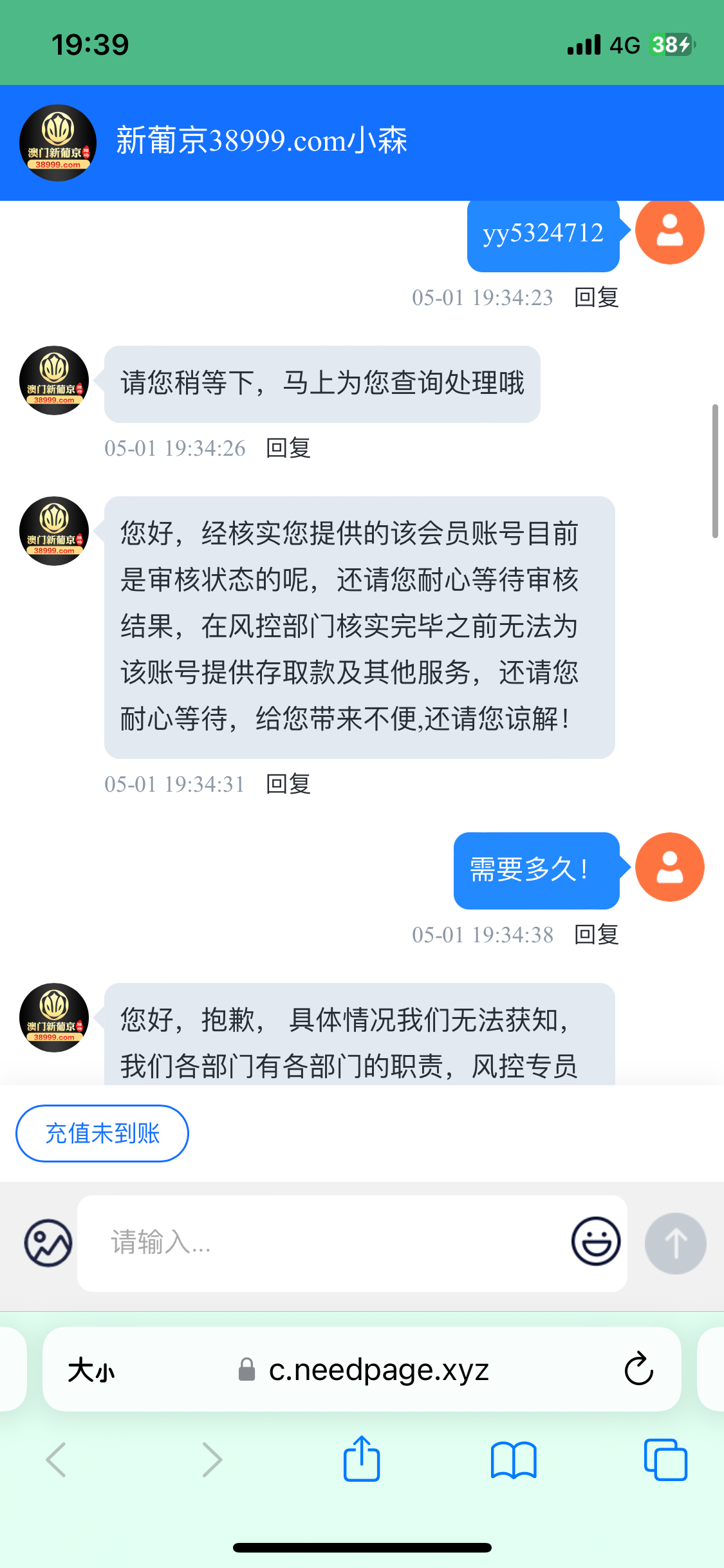724x1568 pixels.
Task: Show all open Safari tabs
Action: (x=665, y=1459)
